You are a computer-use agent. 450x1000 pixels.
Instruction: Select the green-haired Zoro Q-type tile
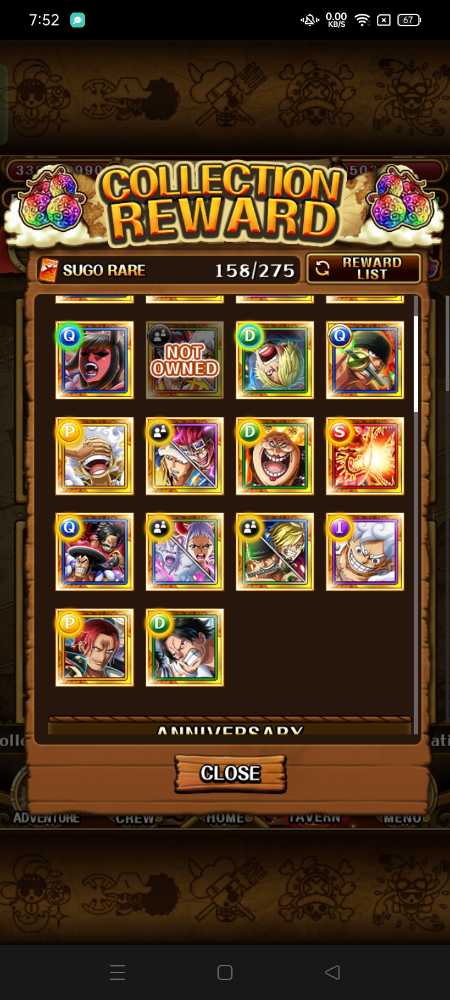365,360
